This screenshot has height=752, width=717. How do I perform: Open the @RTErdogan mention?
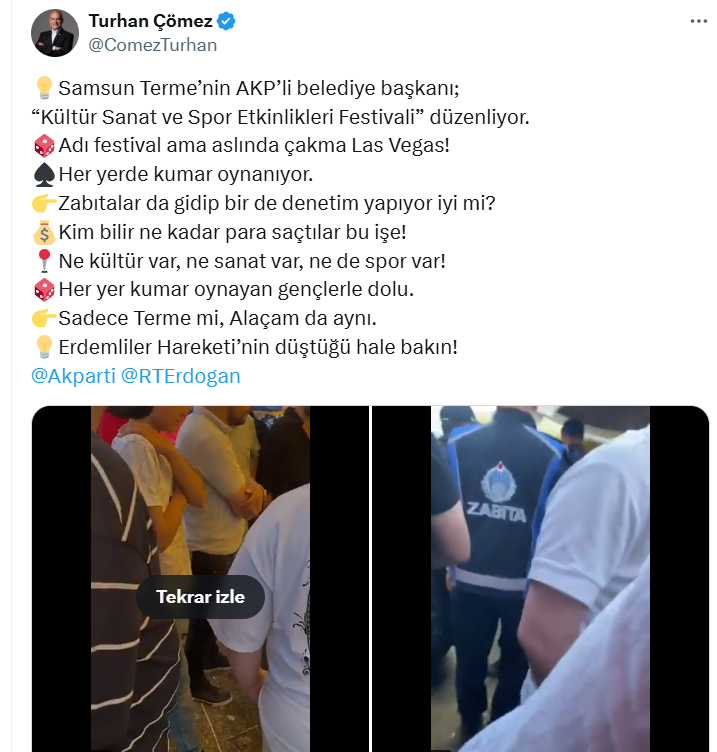[x=181, y=376]
